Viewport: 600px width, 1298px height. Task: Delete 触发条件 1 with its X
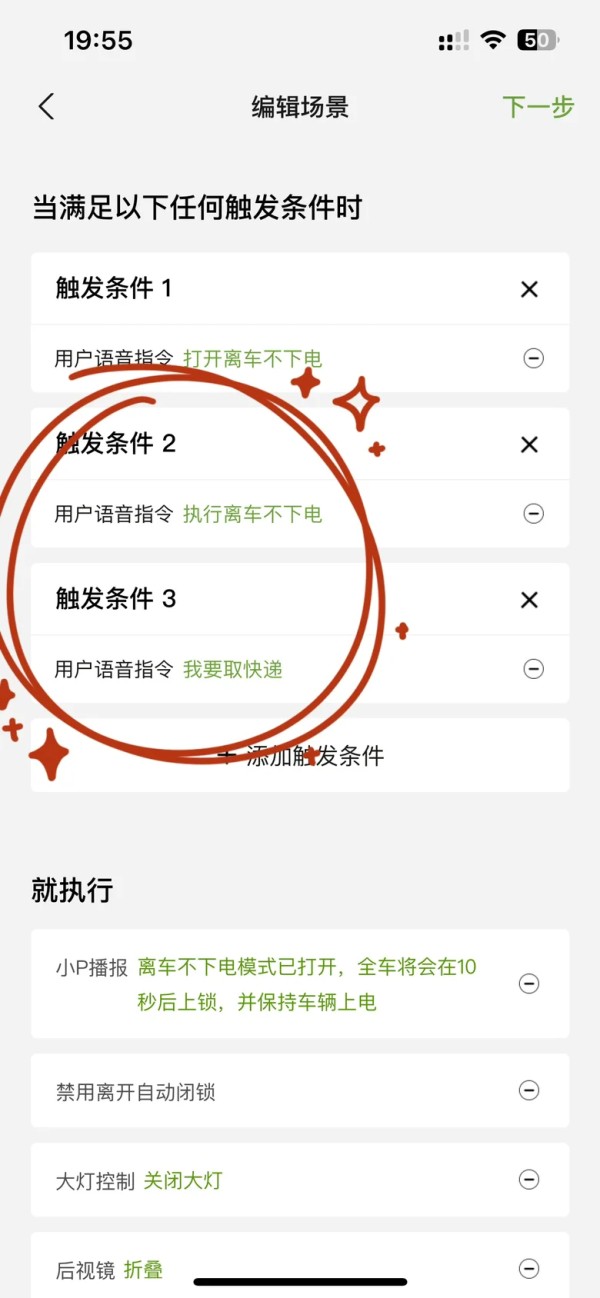click(x=529, y=289)
